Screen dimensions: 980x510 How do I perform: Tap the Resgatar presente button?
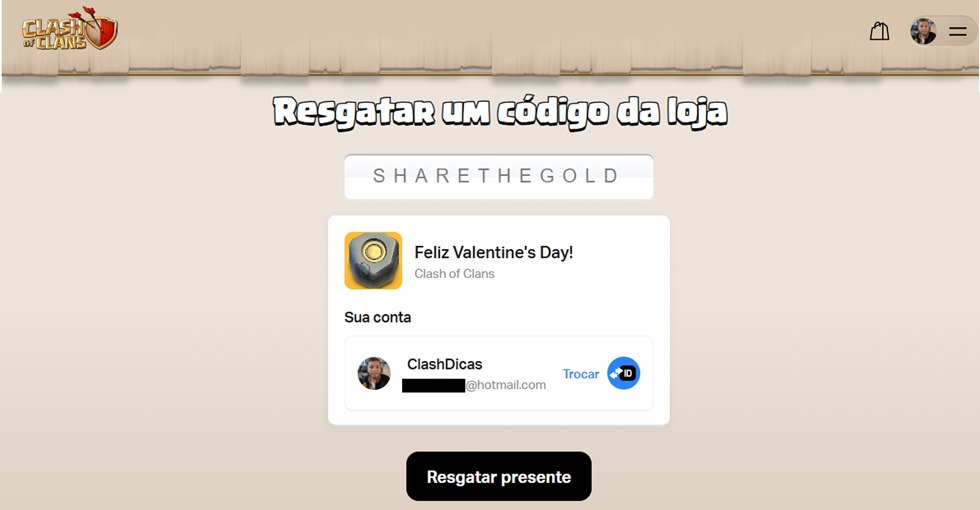click(x=498, y=477)
